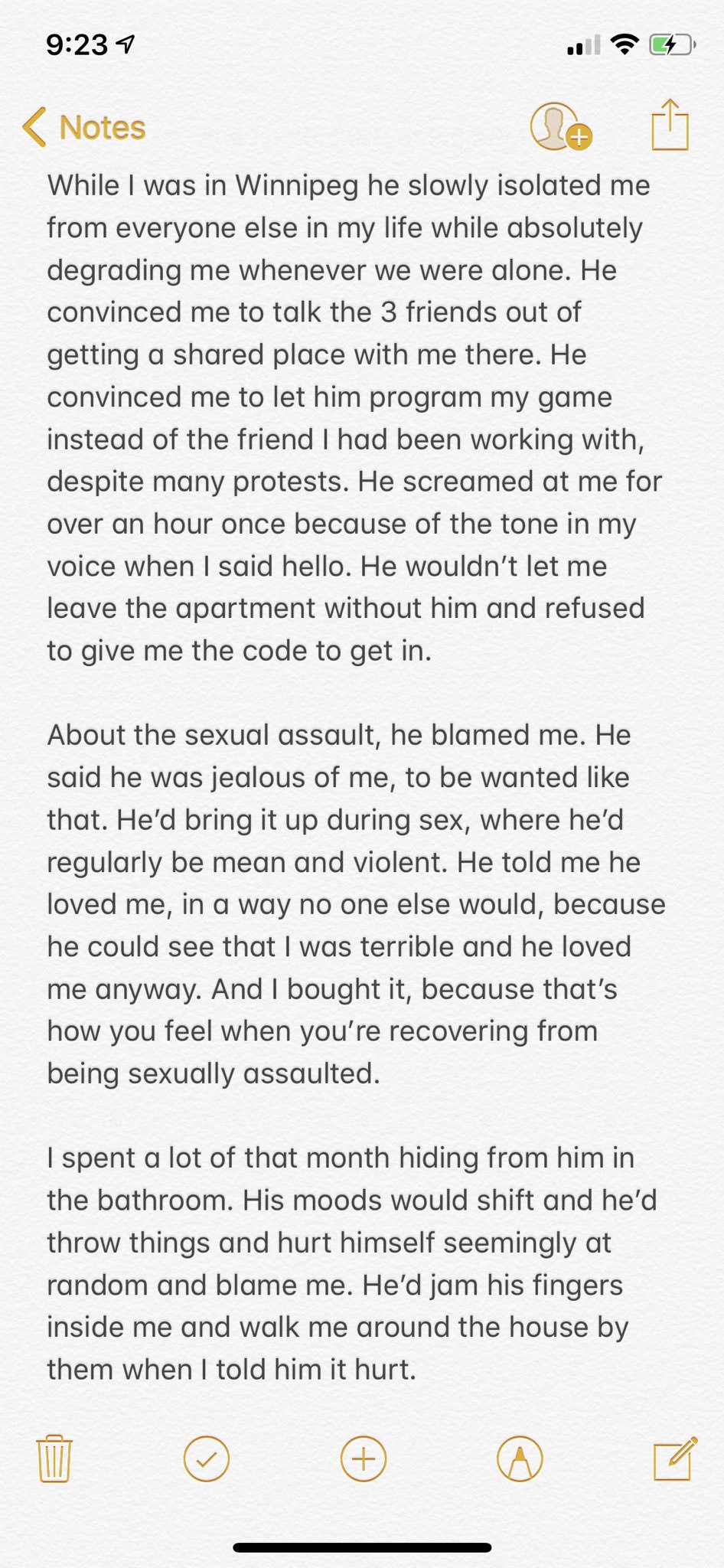Compose a new note
Screen dimensions: 724x1568
675,1459
